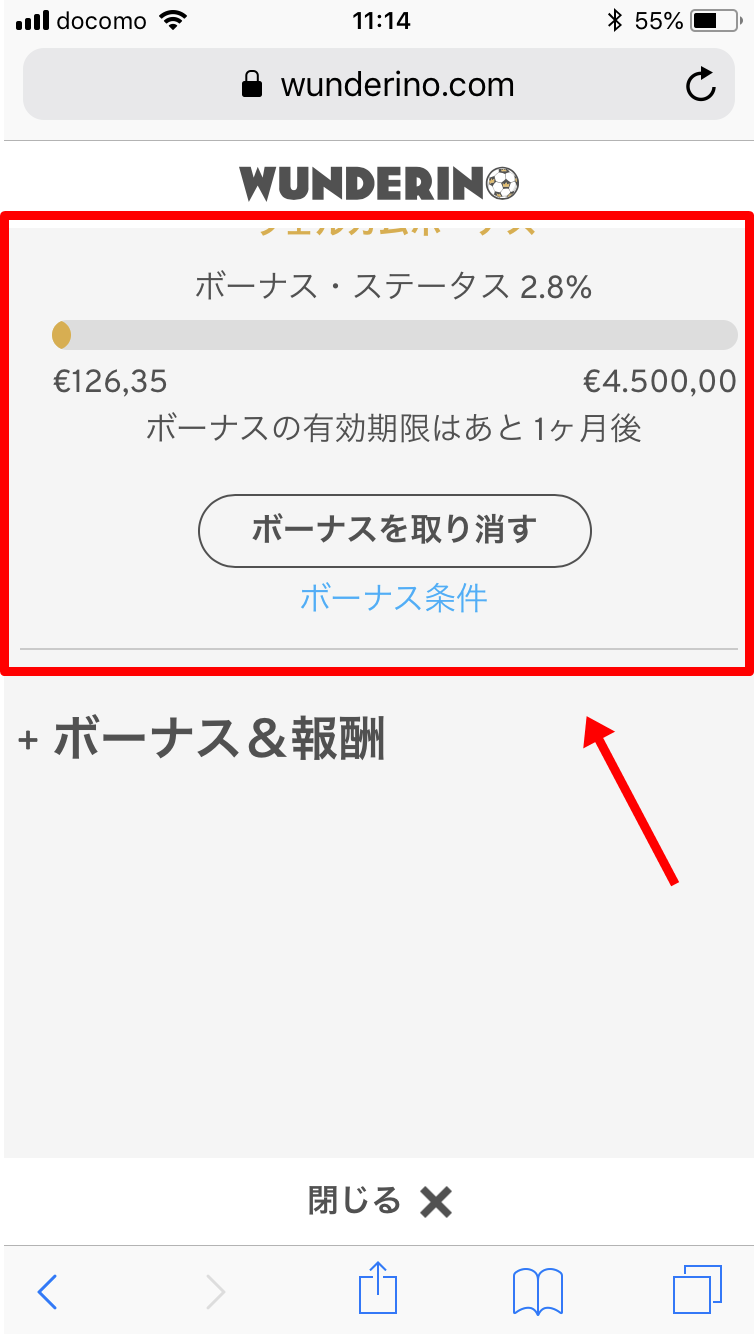Open the ボーナス条件 link
Image resolution: width=754 pixels, height=1334 pixels.
(394, 598)
